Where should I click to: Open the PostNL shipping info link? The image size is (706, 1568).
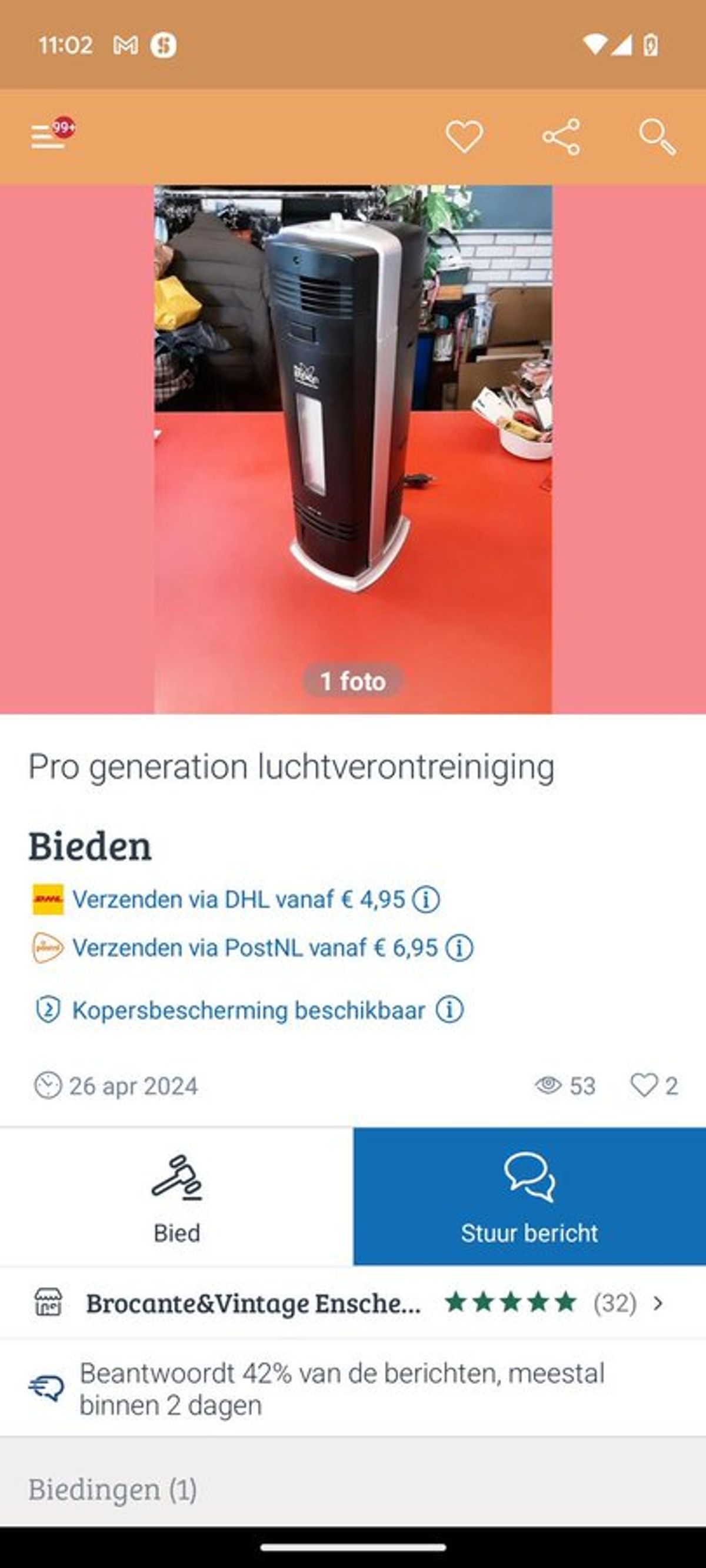[x=255, y=948]
